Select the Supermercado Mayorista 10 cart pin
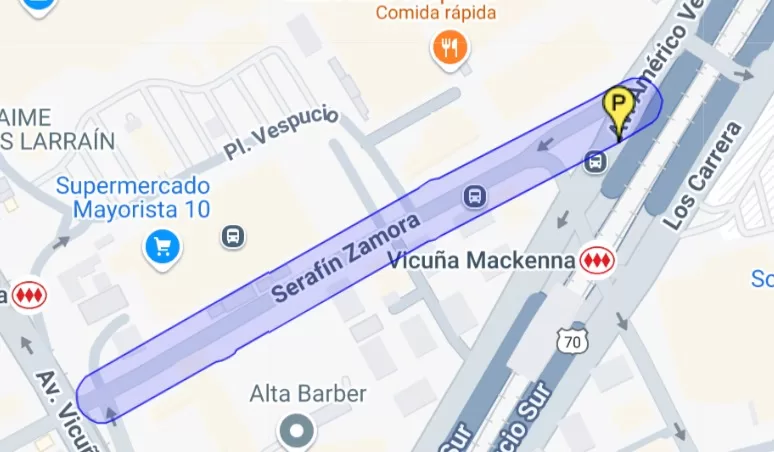The width and height of the screenshot is (774, 452). tap(162, 247)
